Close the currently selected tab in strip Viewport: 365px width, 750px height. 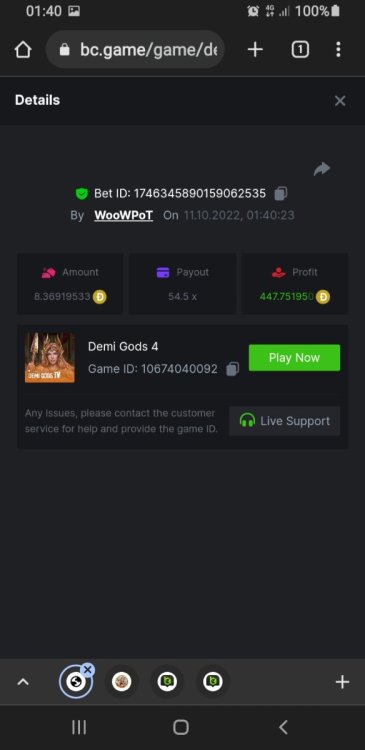pos(87,669)
